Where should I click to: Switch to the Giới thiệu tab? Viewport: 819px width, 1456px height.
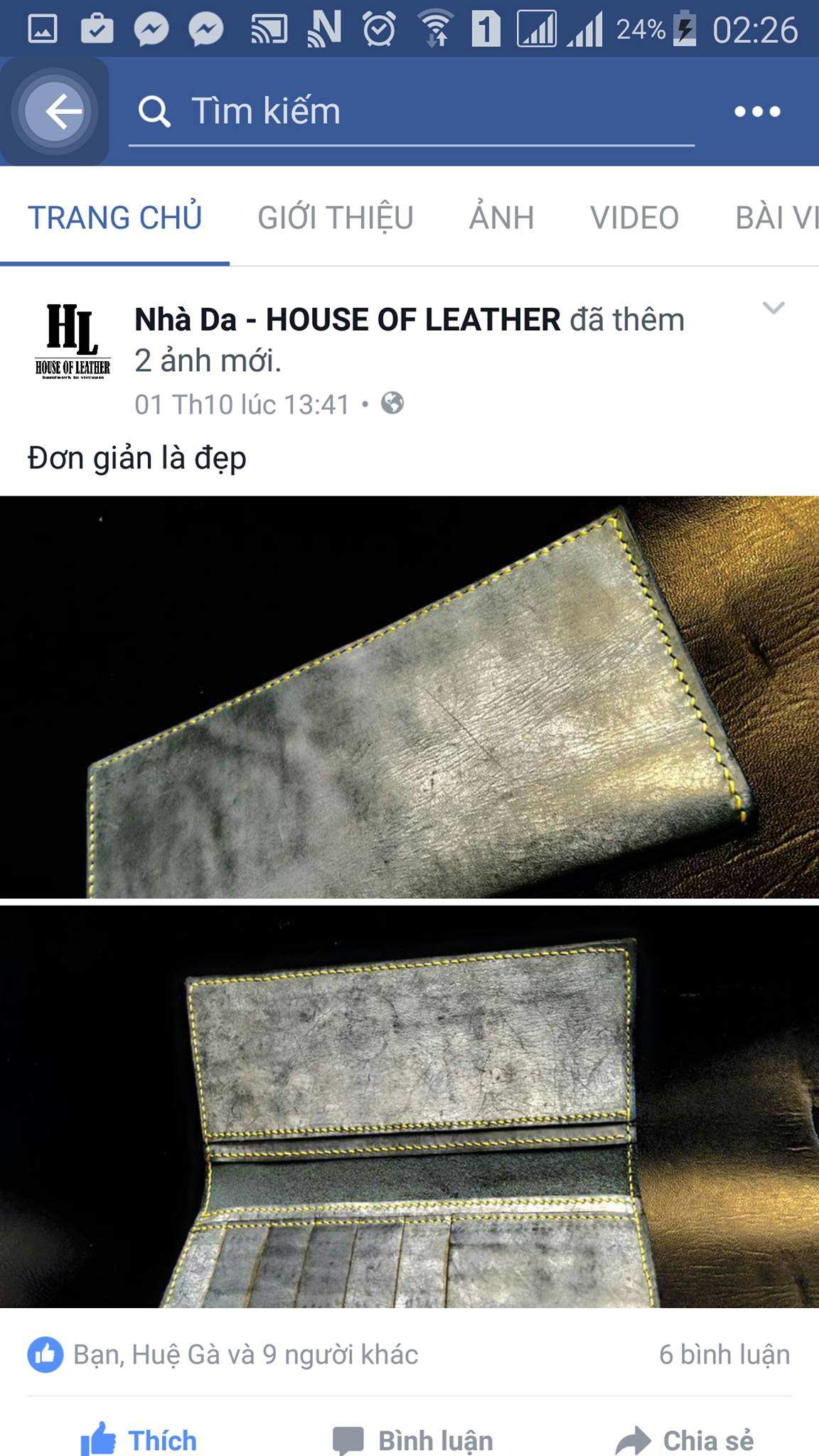point(335,218)
